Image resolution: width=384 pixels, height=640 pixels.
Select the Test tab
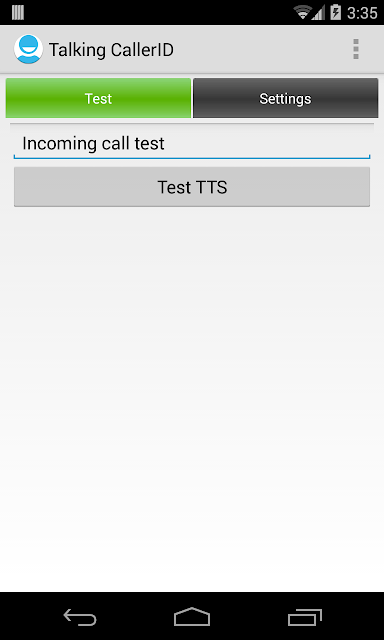(x=98, y=98)
